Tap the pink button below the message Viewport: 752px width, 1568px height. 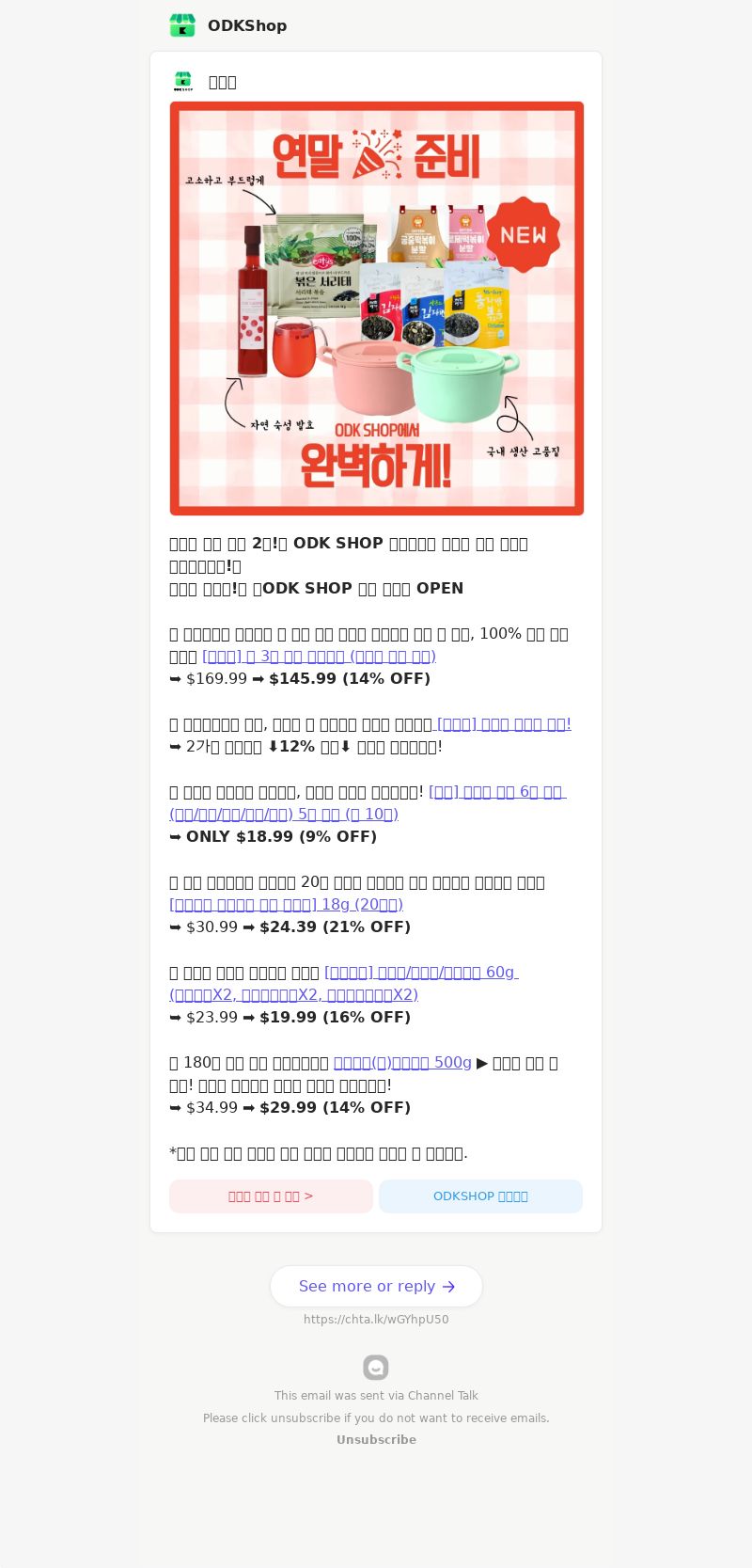(x=271, y=1196)
